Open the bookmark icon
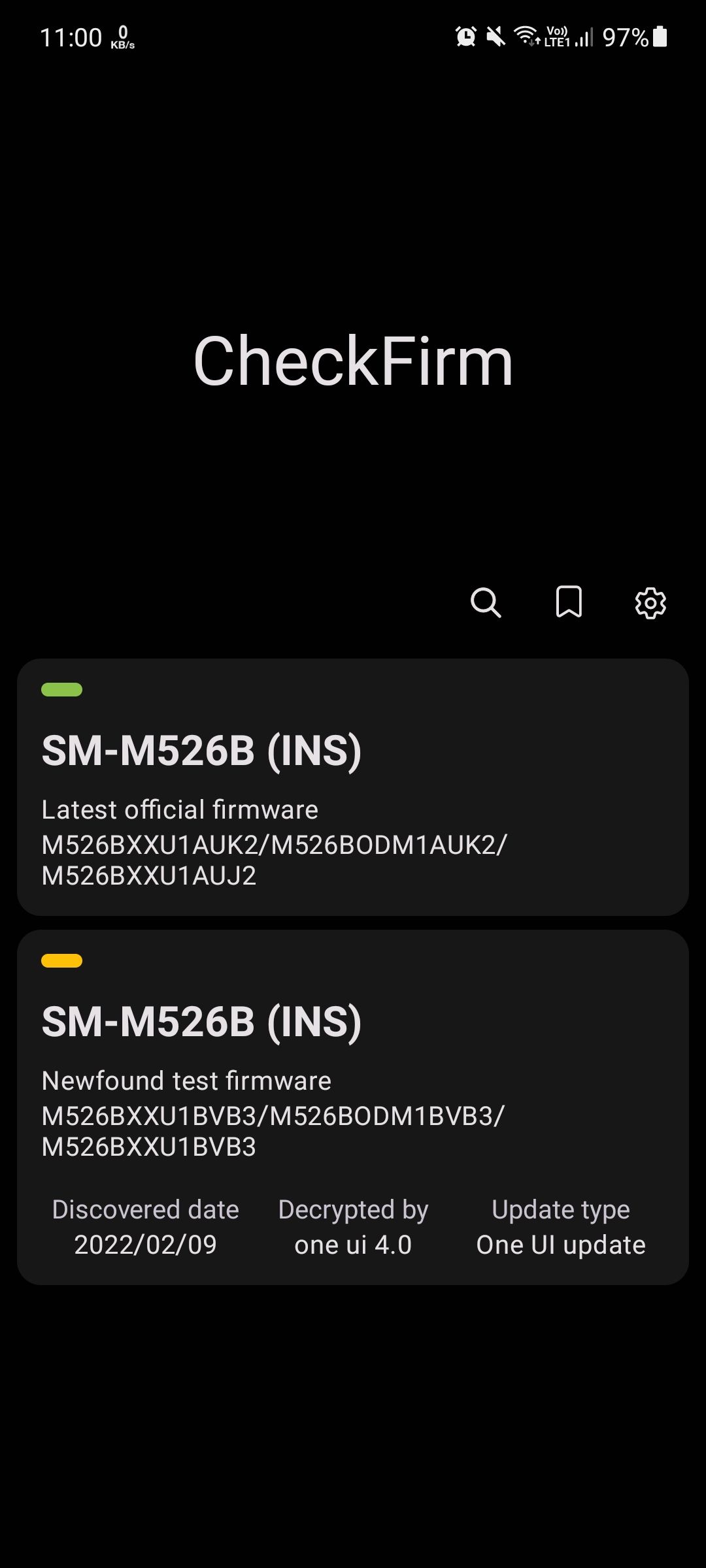The height and width of the screenshot is (1568, 706). click(x=569, y=603)
